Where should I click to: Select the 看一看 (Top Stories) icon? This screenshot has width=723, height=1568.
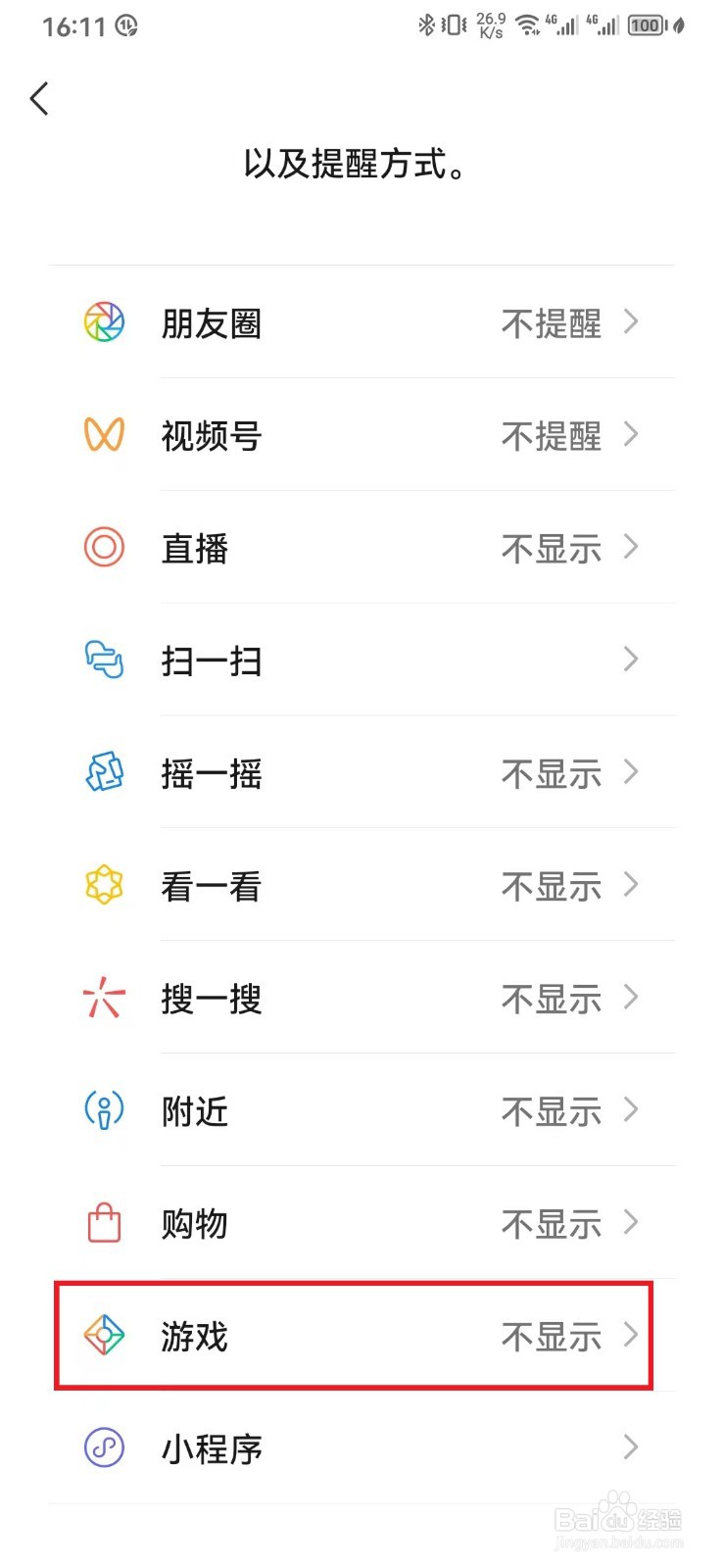(x=103, y=885)
